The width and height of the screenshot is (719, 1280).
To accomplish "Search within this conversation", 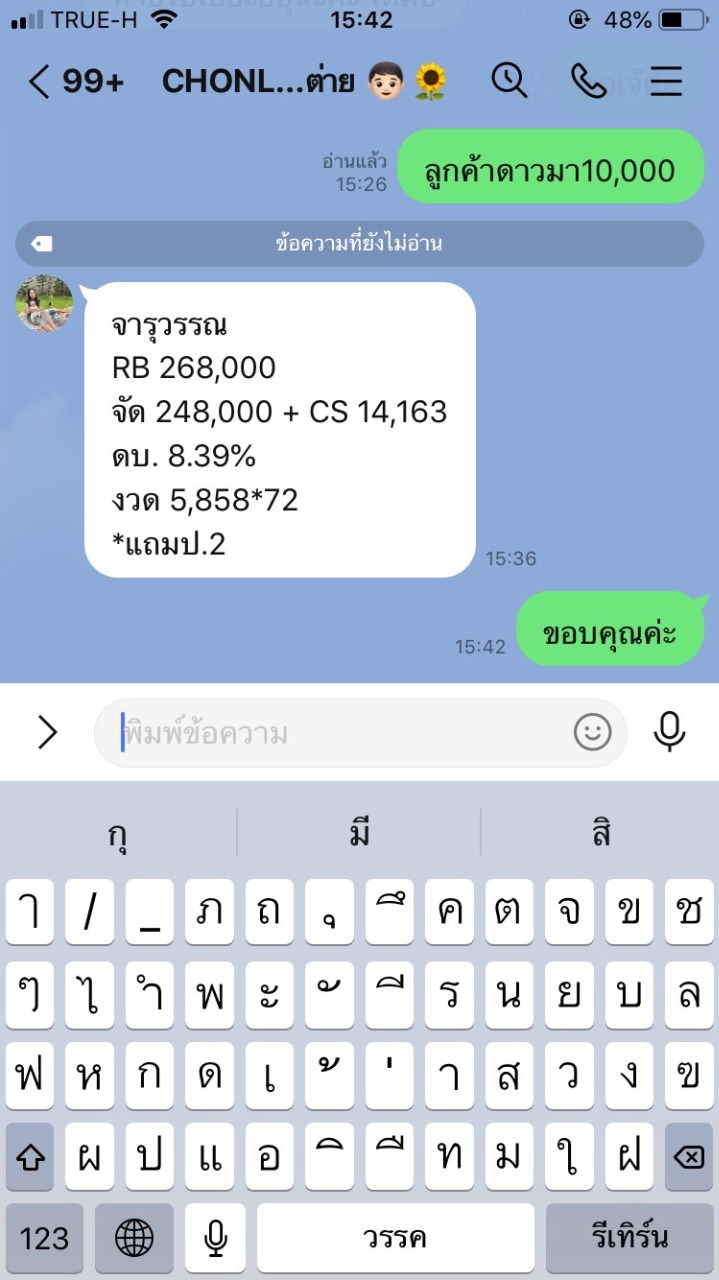I will click(509, 81).
